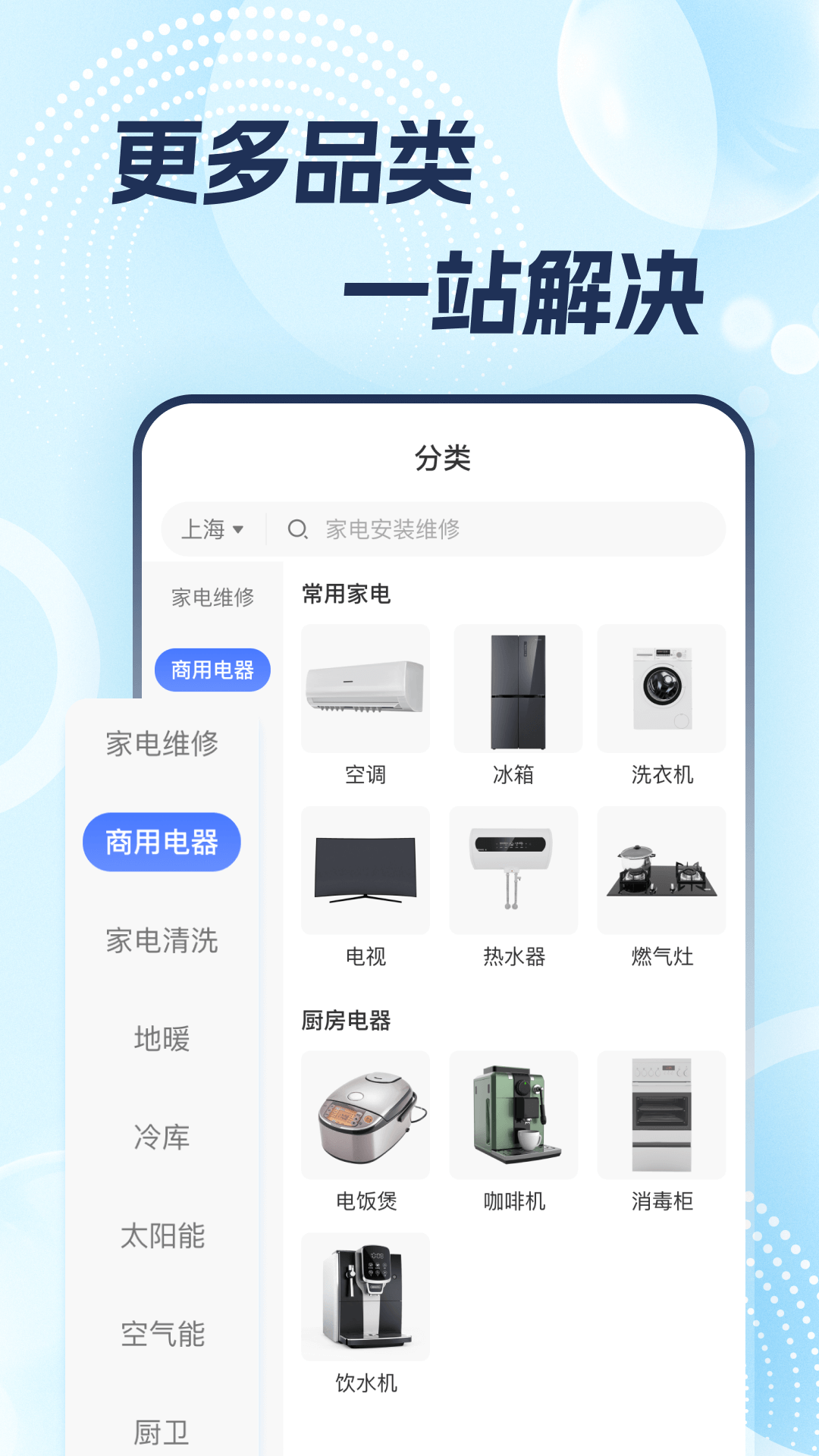Tap the search magnifier icon

[x=297, y=529]
